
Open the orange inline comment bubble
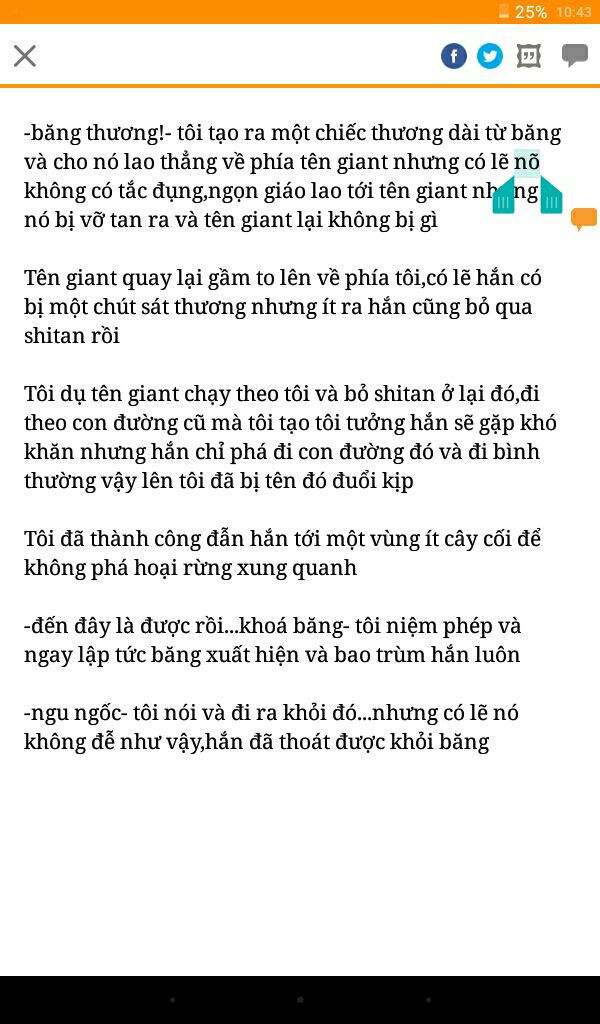click(583, 219)
